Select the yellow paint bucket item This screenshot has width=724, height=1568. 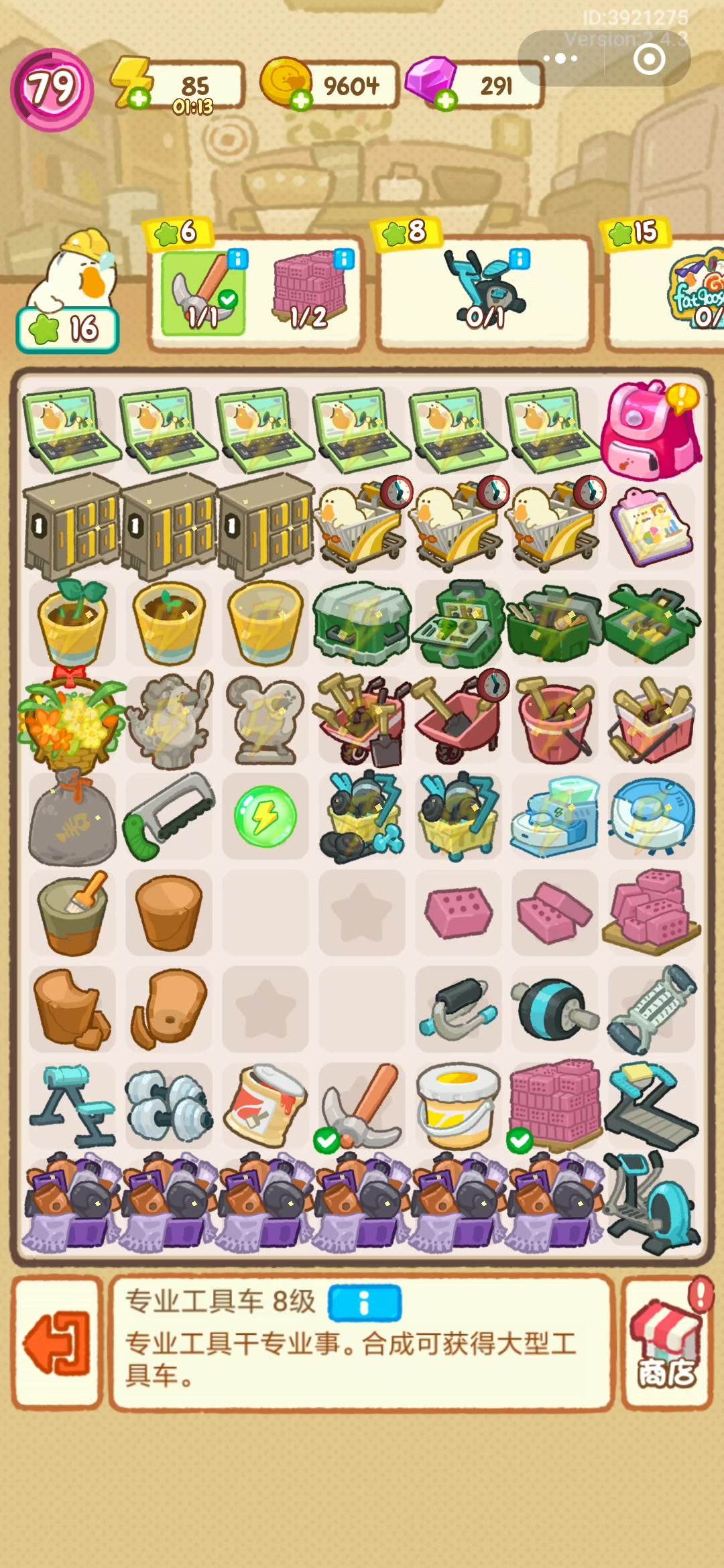459,1106
